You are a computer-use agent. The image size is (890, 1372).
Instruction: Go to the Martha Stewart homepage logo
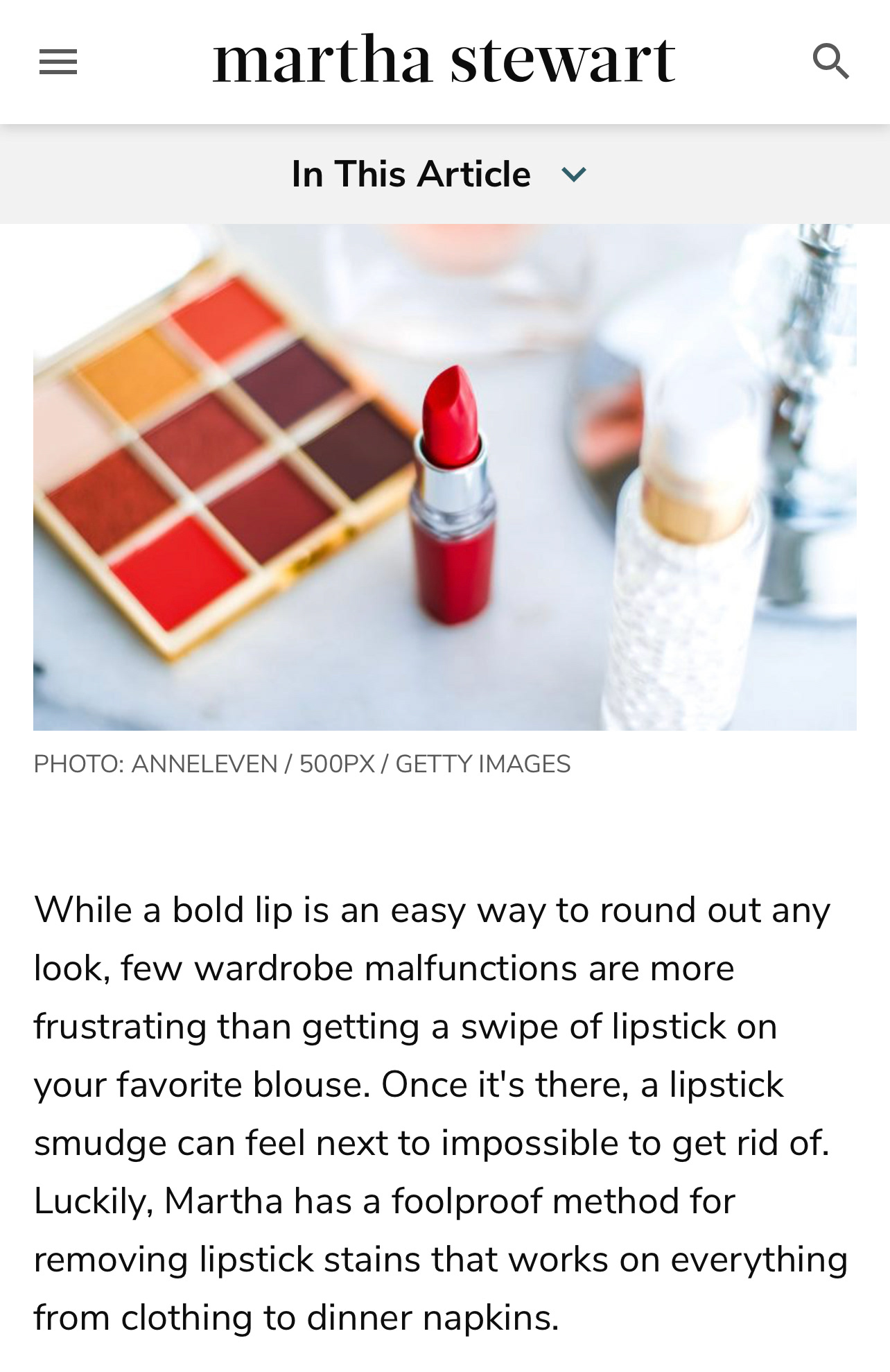tap(444, 60)
